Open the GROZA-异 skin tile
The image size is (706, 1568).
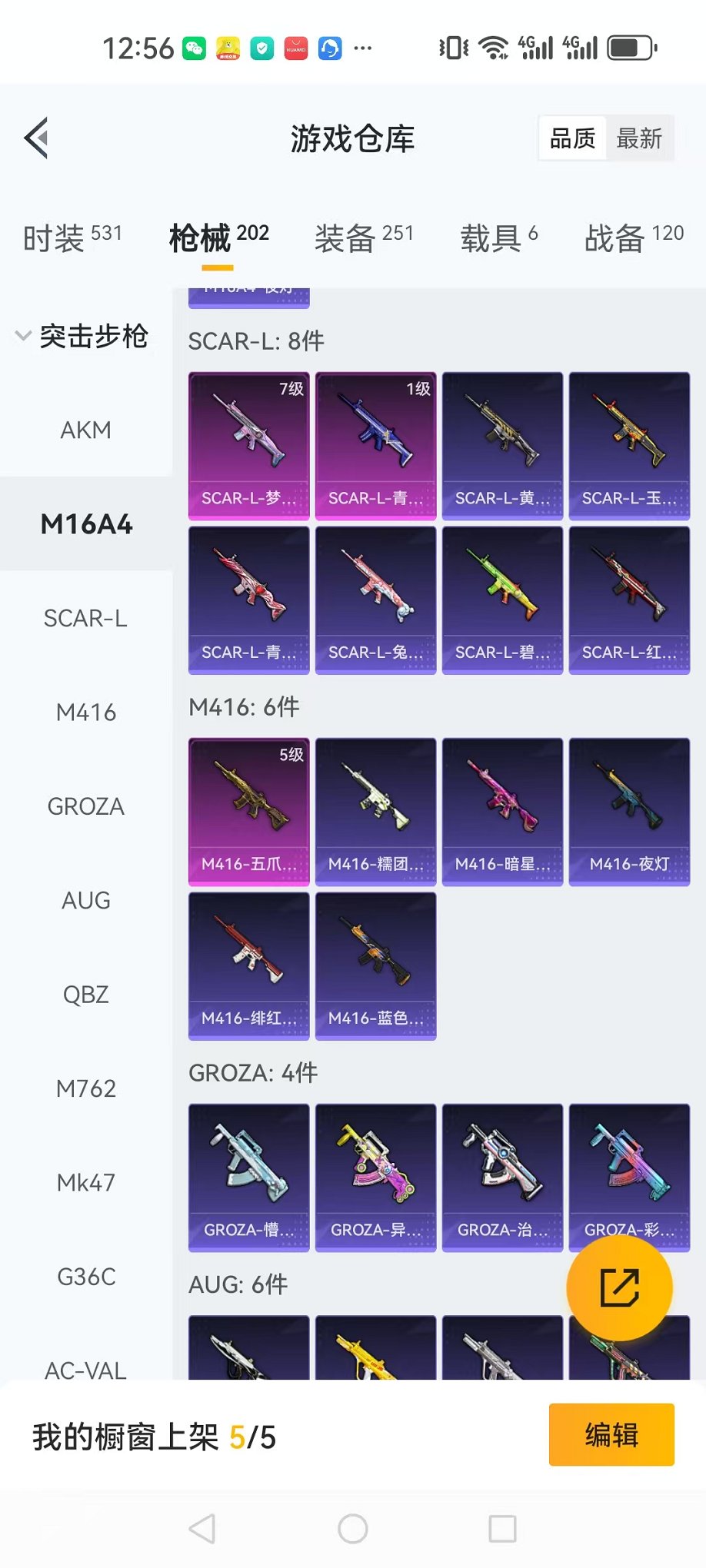point(375,1178)
